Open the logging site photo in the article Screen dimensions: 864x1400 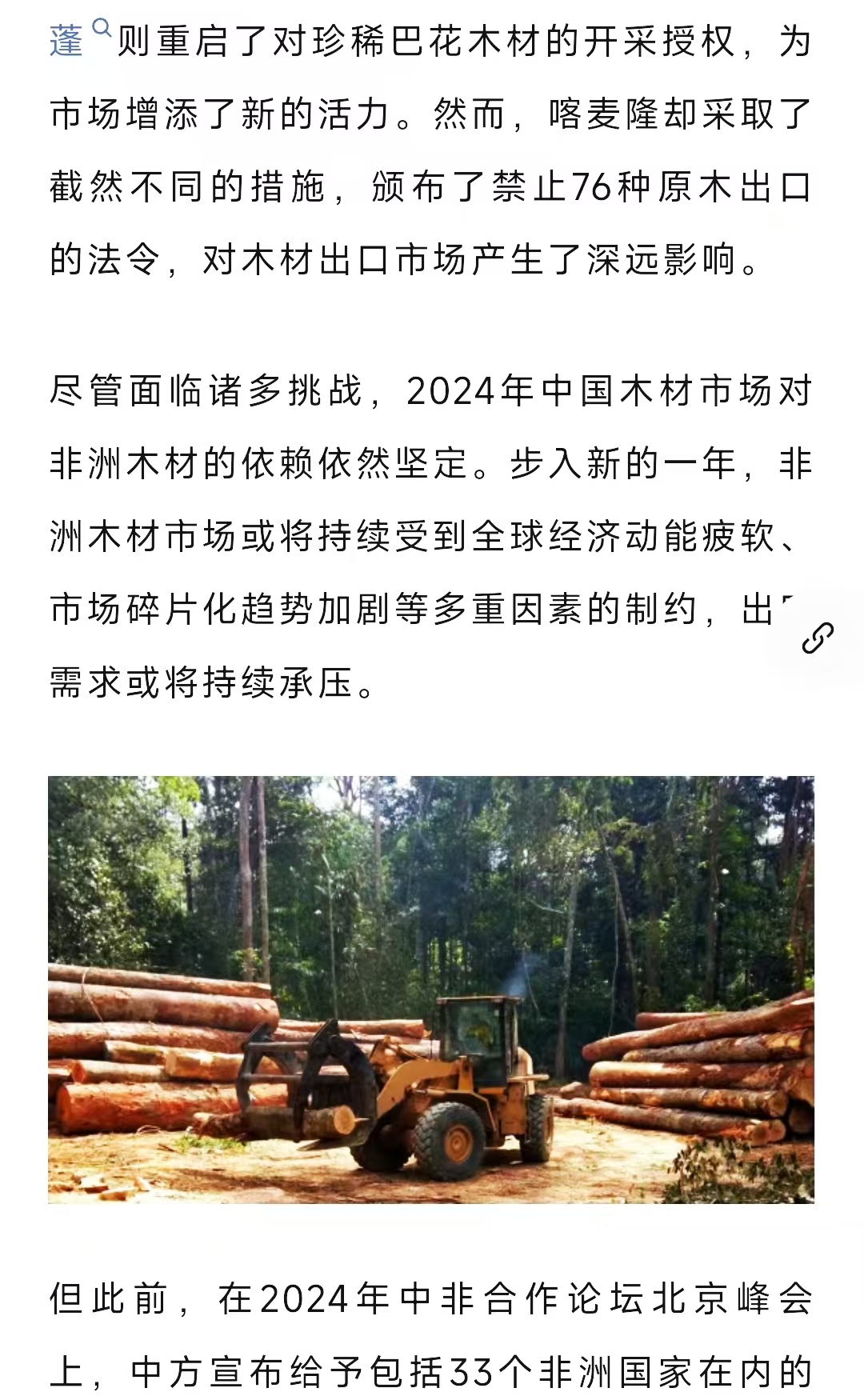pos(431,990)
